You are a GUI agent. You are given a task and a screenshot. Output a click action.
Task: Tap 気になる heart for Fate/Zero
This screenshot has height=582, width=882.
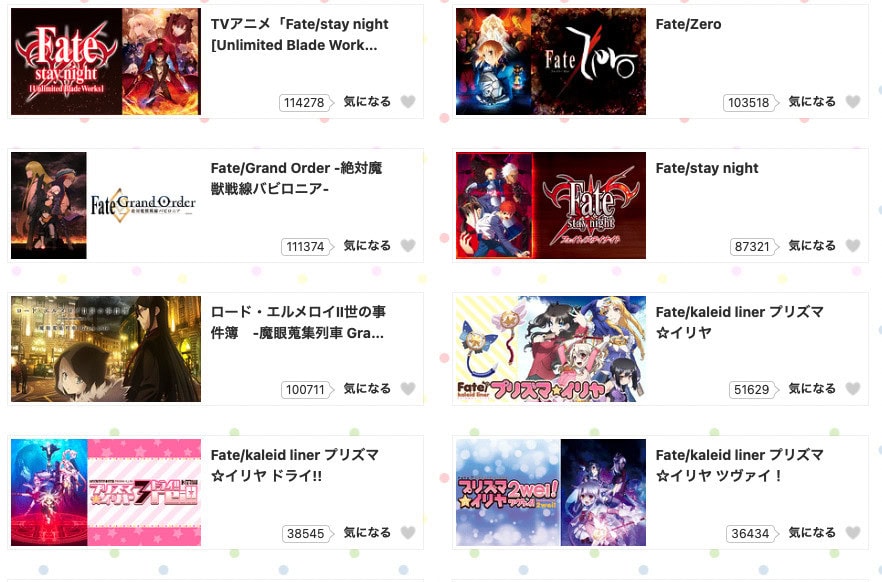[x=853, y=102]
